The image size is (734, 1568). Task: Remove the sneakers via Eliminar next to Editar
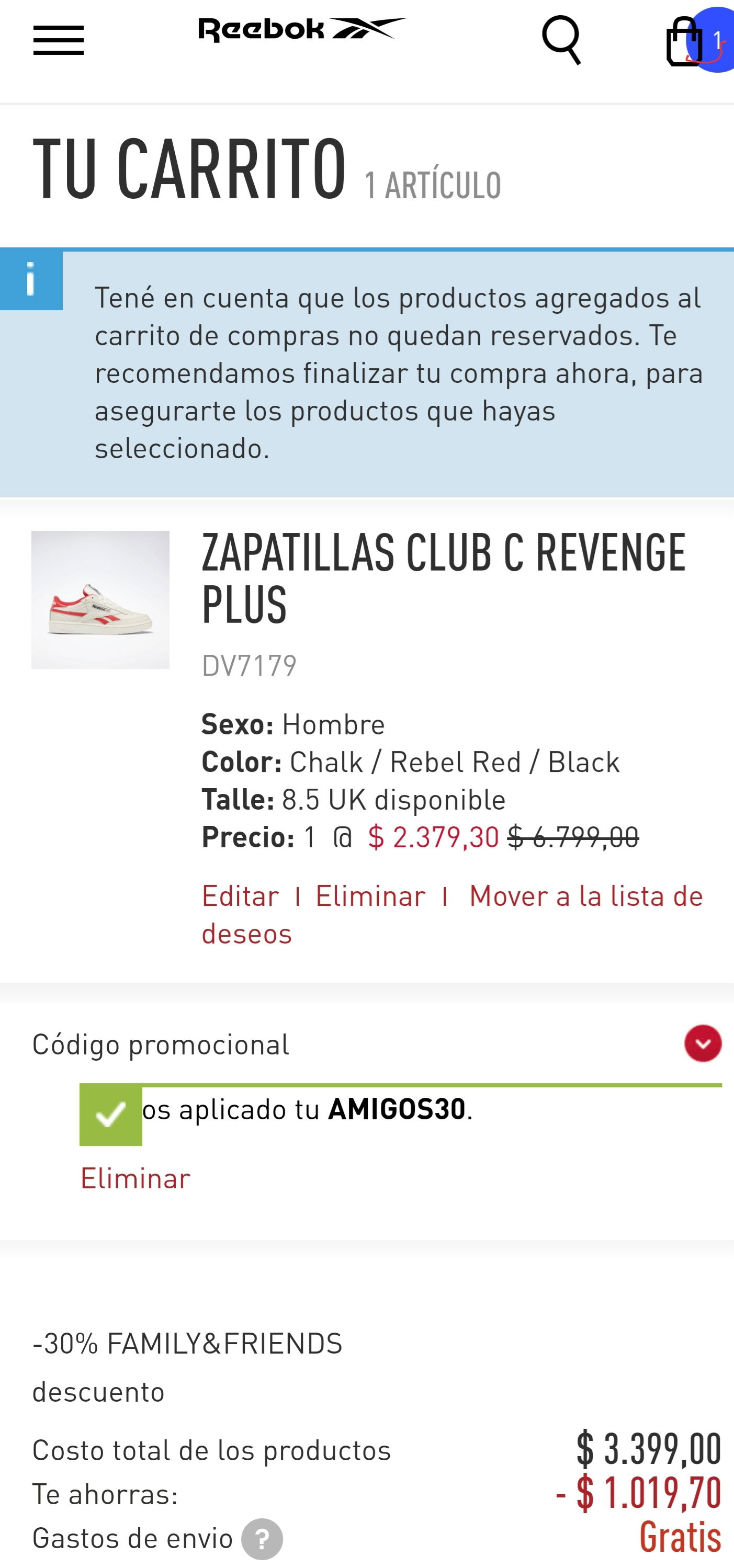[x=370, y=896]
